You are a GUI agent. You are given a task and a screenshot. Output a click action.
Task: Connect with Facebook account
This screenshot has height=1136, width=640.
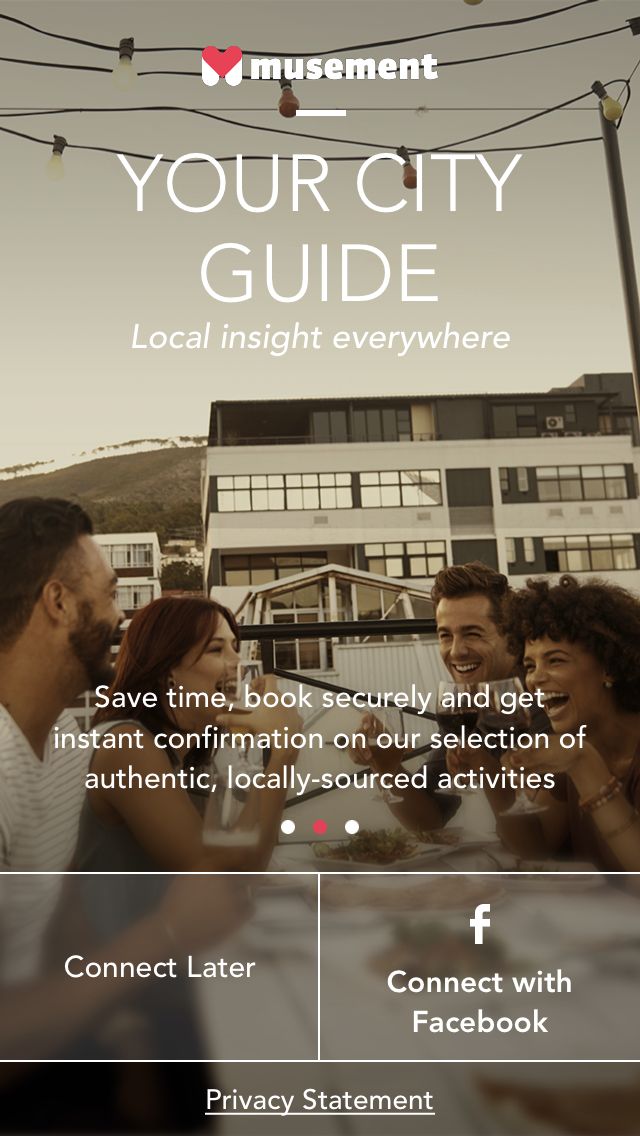point(480,967)
